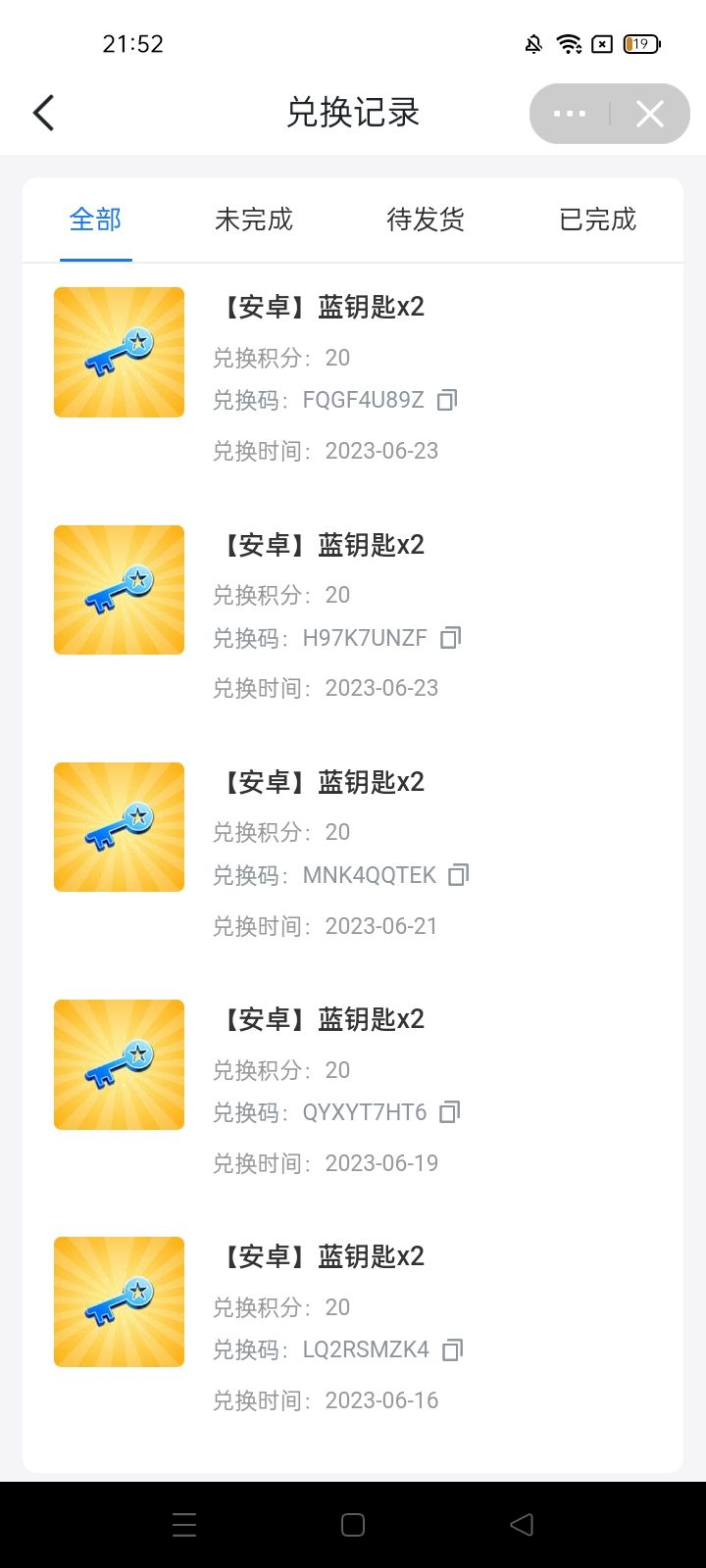Open the mini program more options menu
Viewport: 706px width, 1568px height.
570,114
